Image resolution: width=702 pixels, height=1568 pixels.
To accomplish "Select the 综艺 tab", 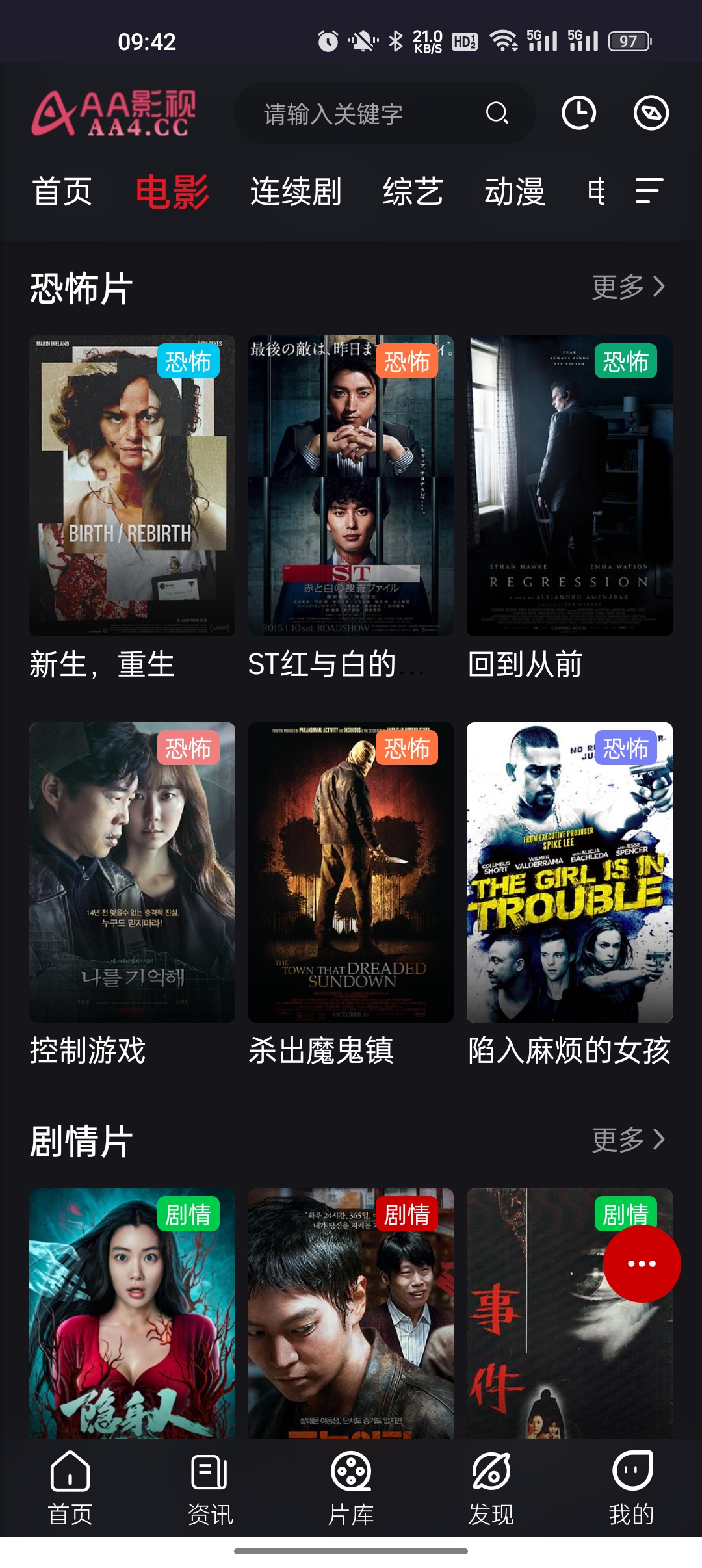I will [x=413, y=192].
